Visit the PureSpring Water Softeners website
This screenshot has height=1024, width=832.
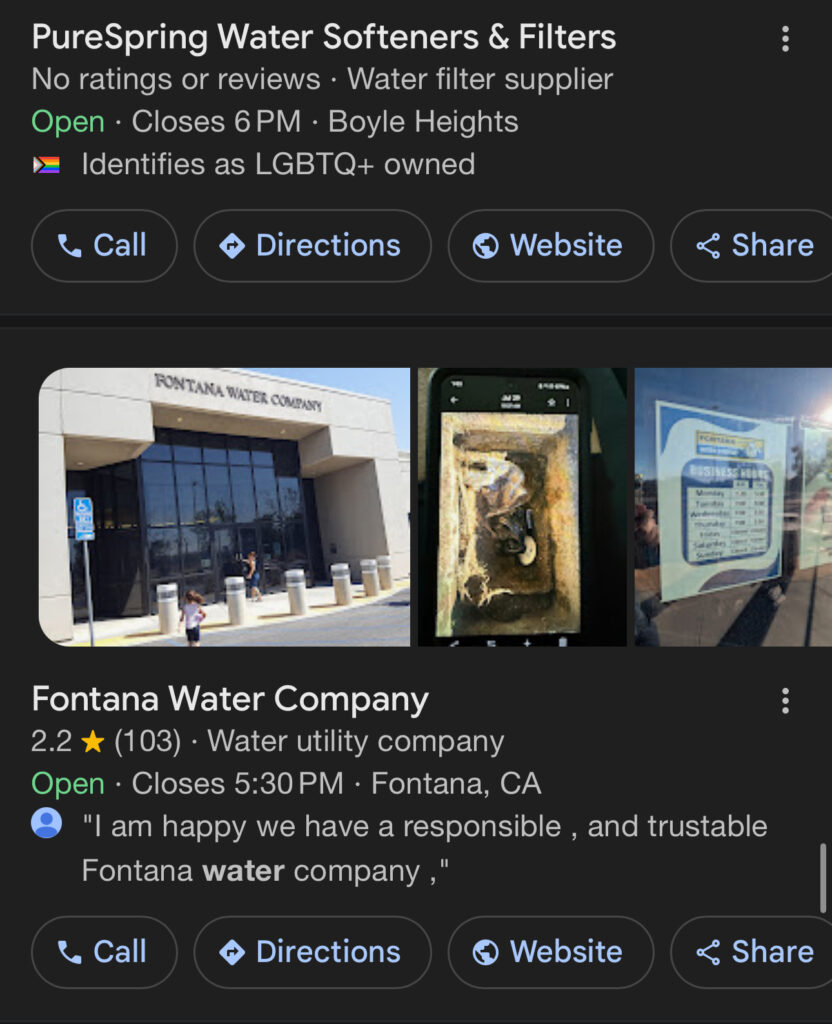550,245
